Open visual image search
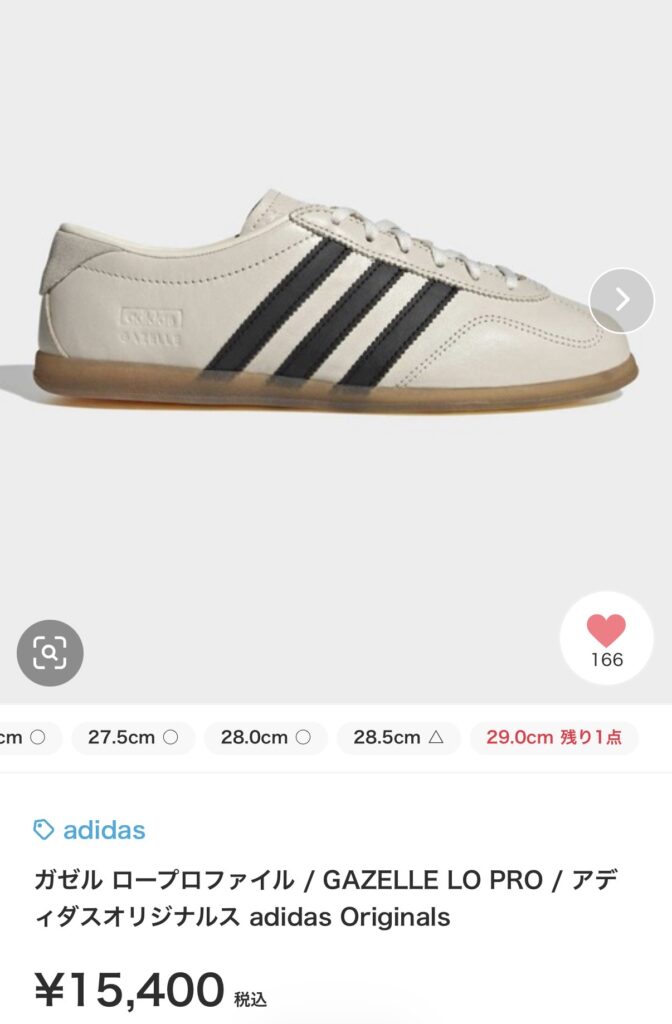 click(x=50, y=653)
